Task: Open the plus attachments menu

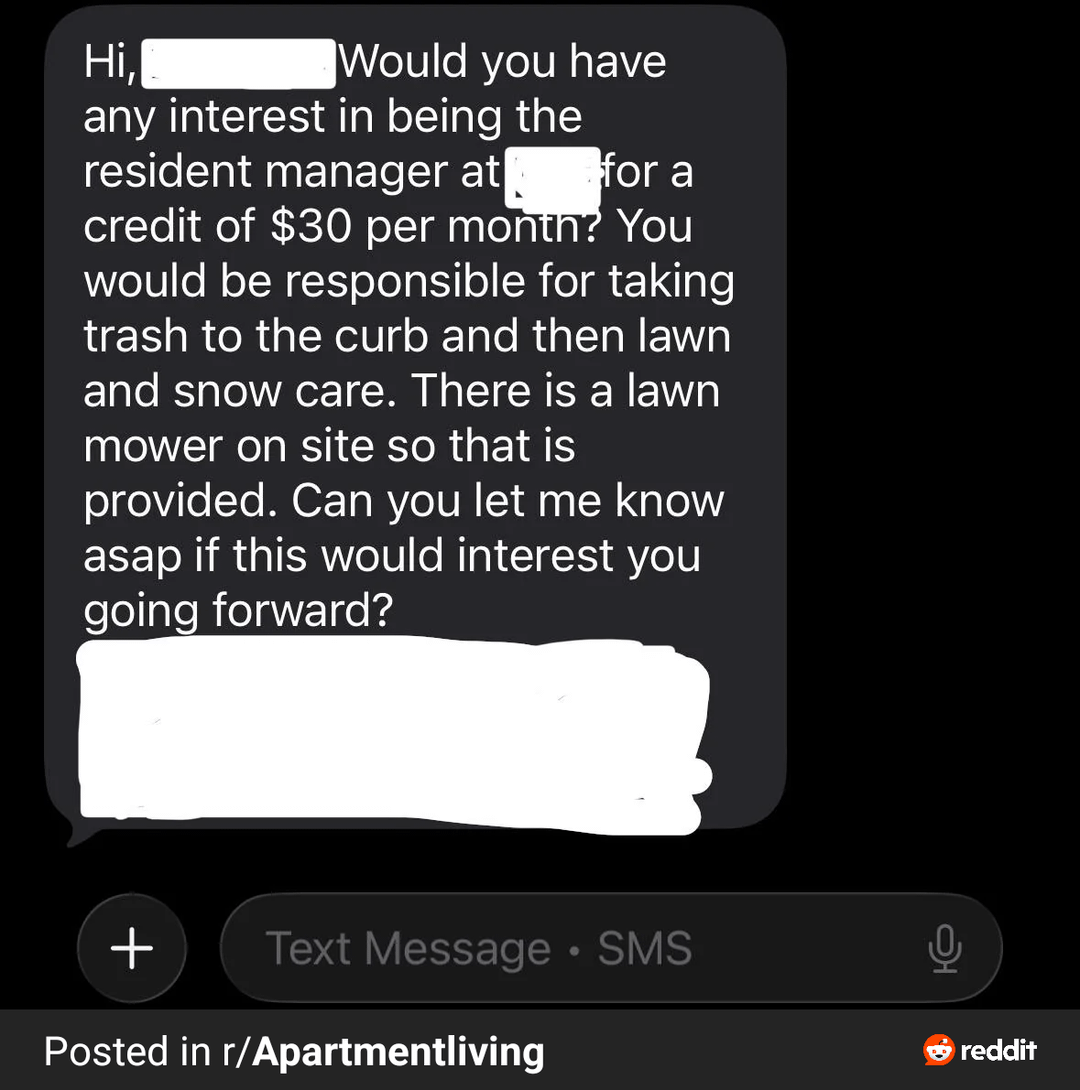Action: click(131, 947)
